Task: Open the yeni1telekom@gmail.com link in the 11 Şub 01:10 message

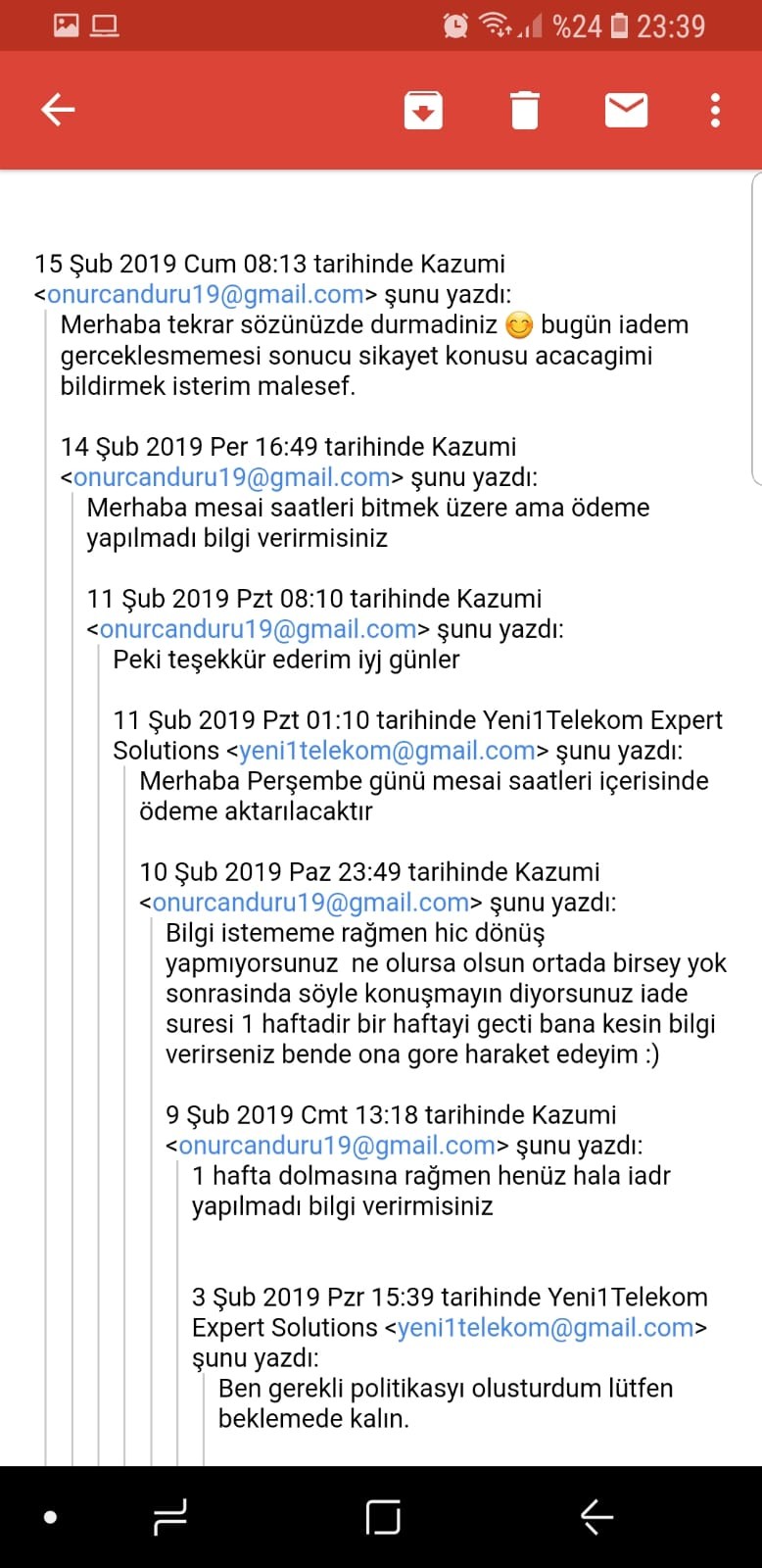Action: pyautogui.click(x=388, y=751)
